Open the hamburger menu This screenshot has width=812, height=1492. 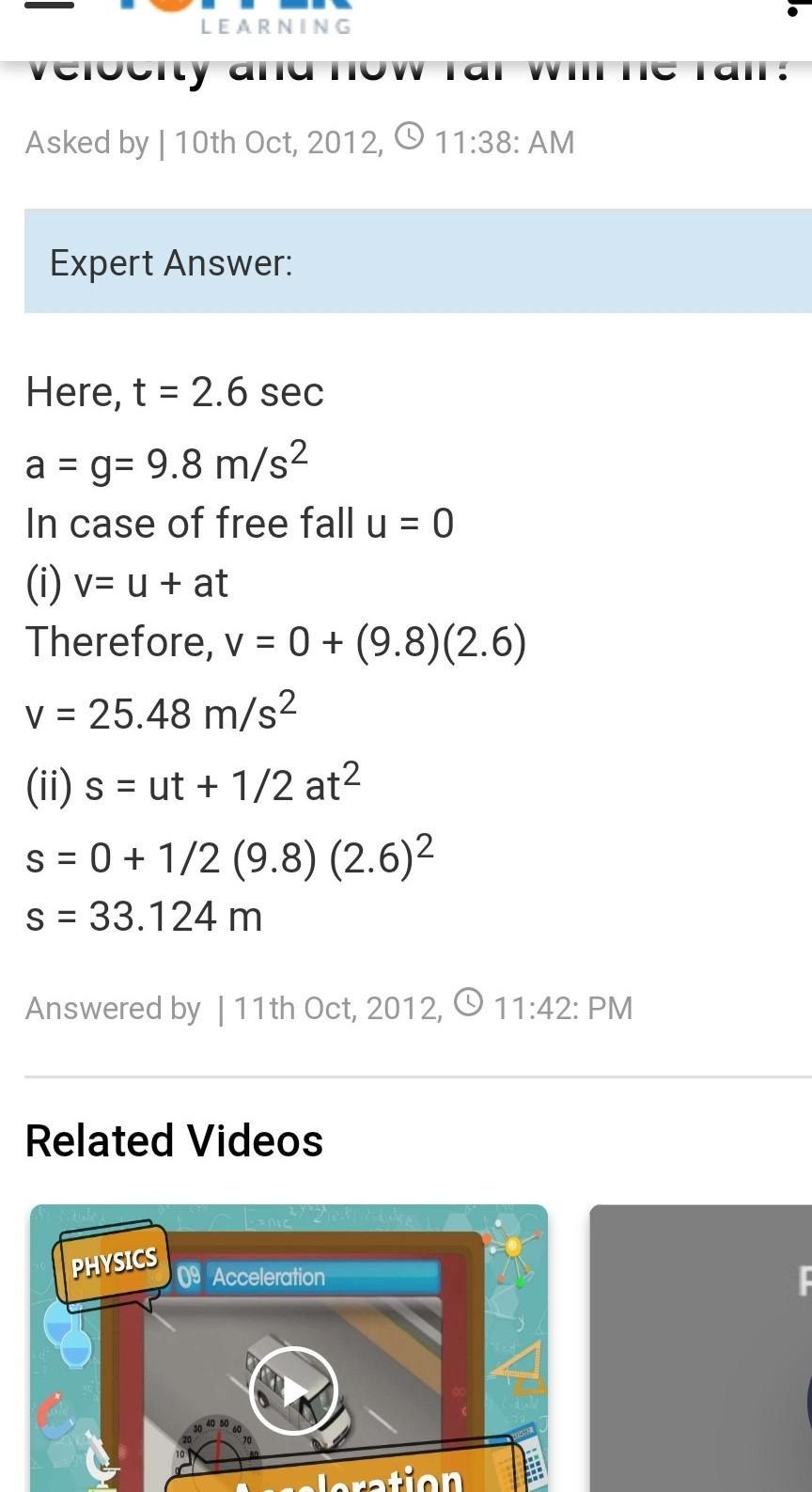(x=49, y=6)
